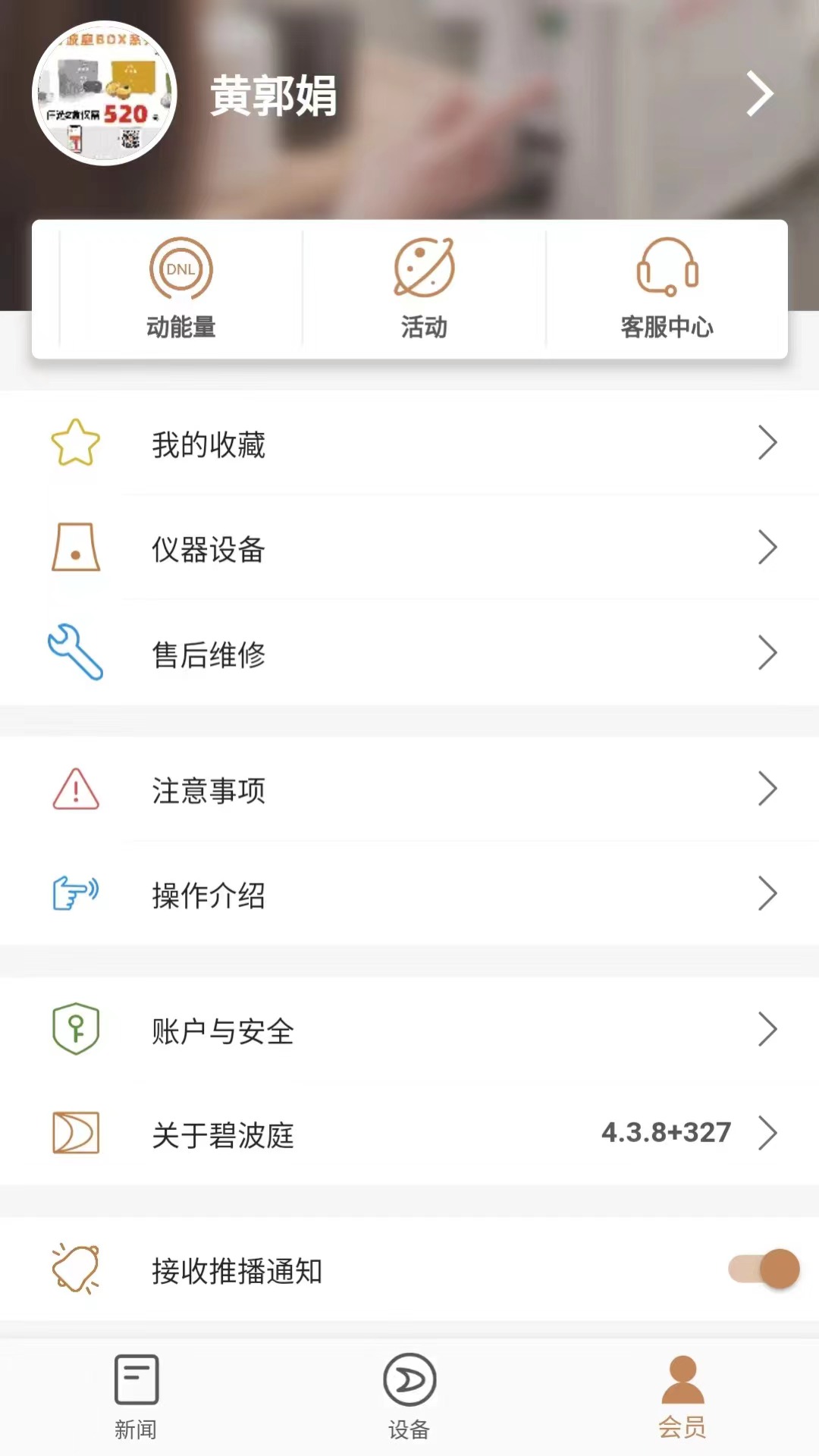Viewport: 819px width, 1456px height.
Task: Disable 接收推播通知 push notifications
Action: click(x=764, y=1269)
